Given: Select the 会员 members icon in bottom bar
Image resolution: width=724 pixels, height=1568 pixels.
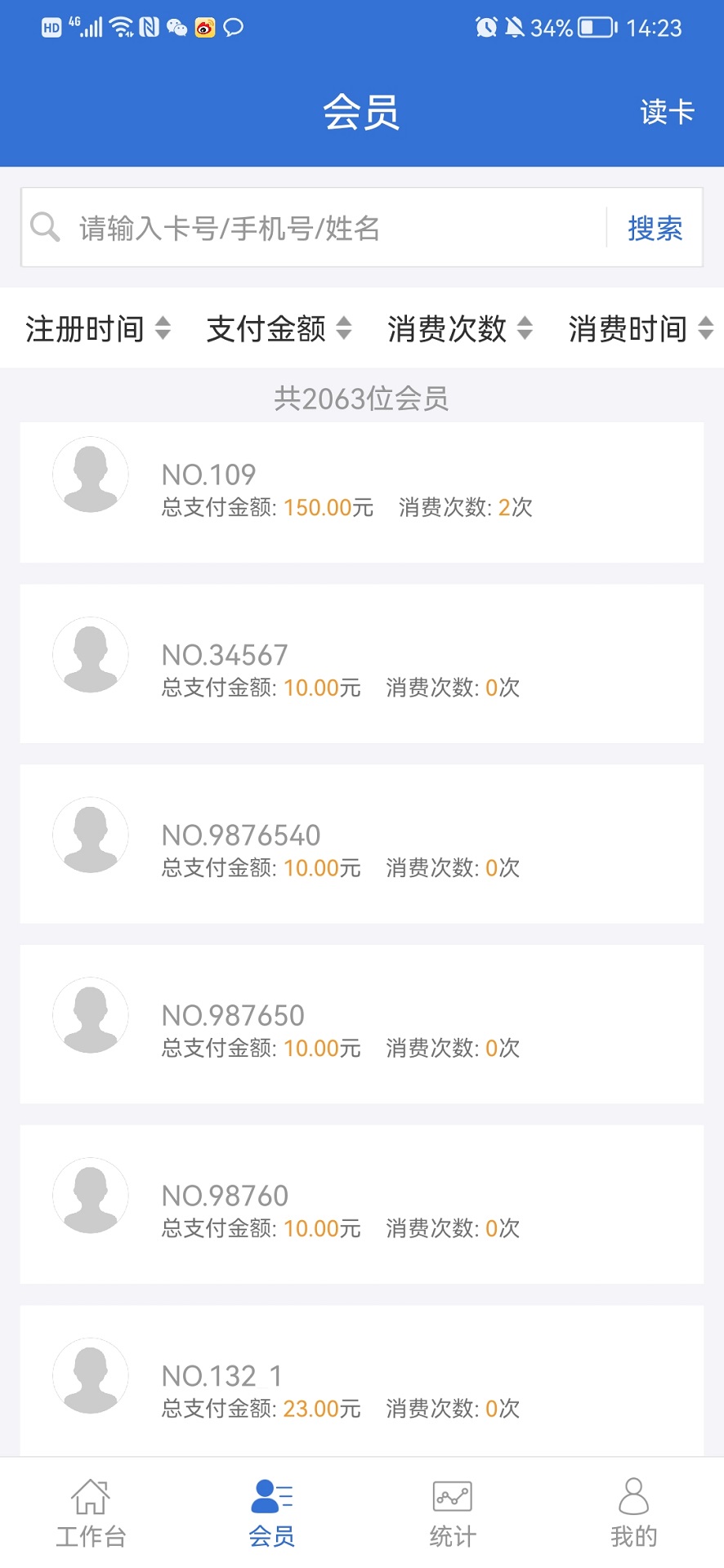Looking at the screenshot, I should (x=270, y=1498).
